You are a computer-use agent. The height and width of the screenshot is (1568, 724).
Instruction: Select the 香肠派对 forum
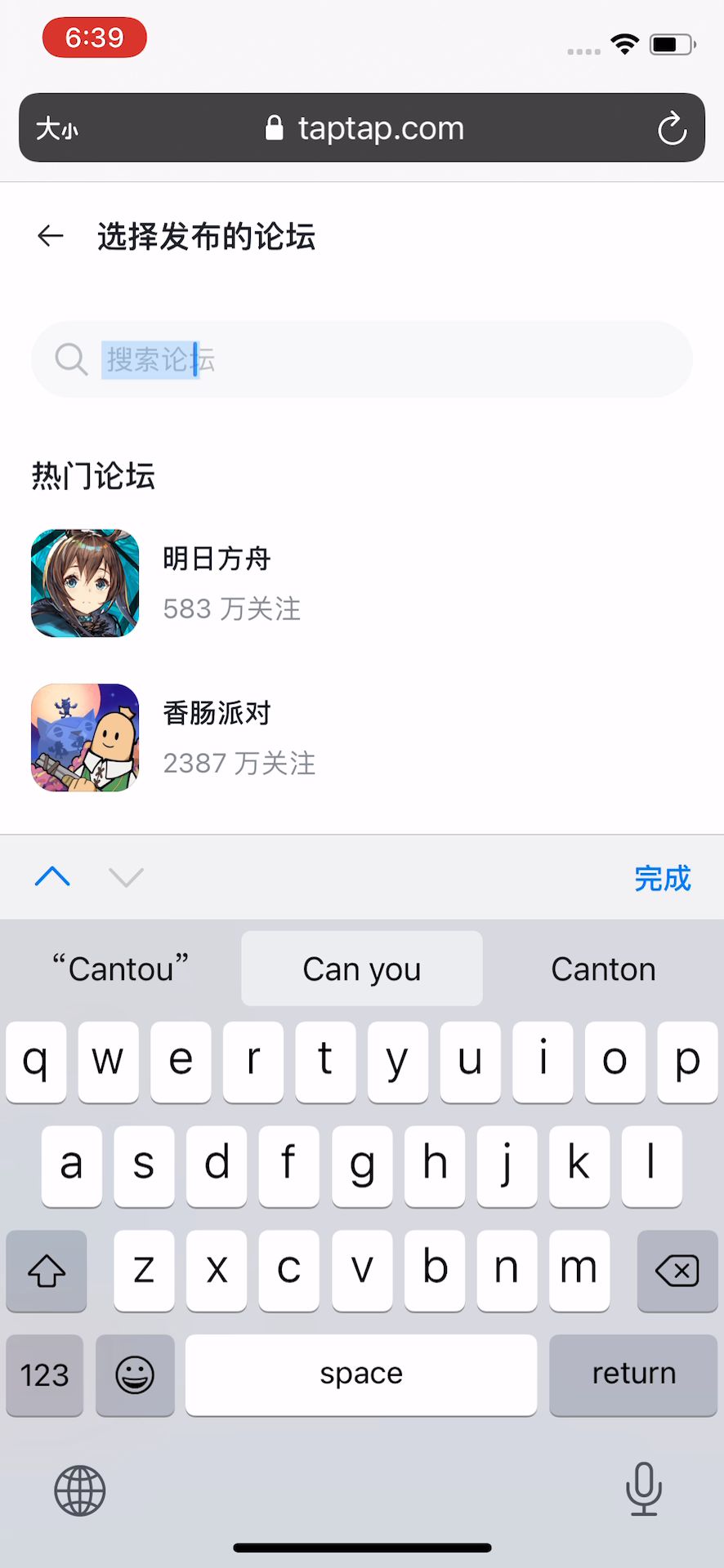216,737
